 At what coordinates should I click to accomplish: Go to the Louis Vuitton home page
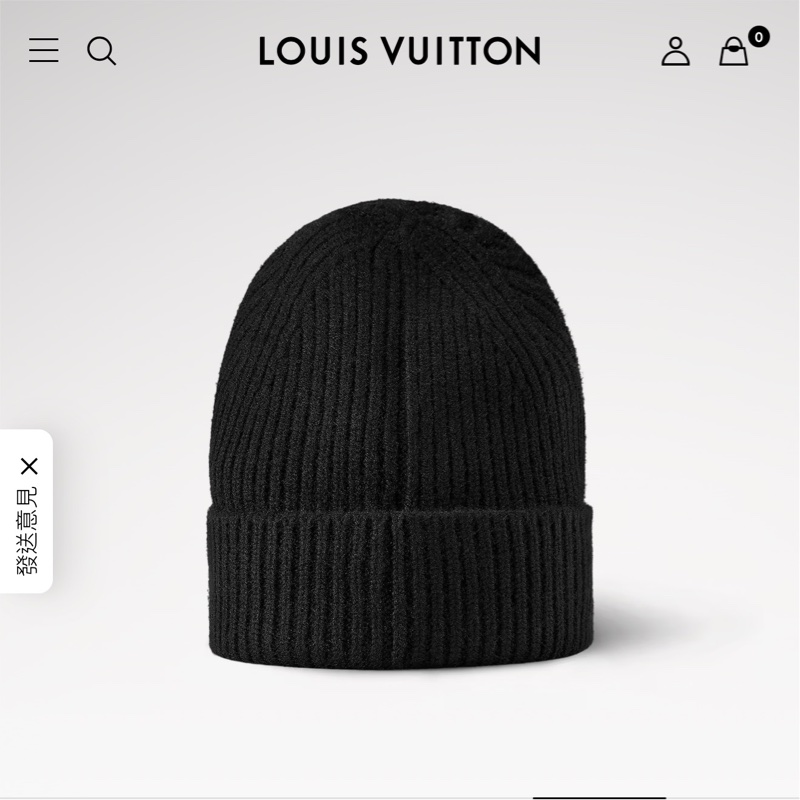[x=399, y=51]
